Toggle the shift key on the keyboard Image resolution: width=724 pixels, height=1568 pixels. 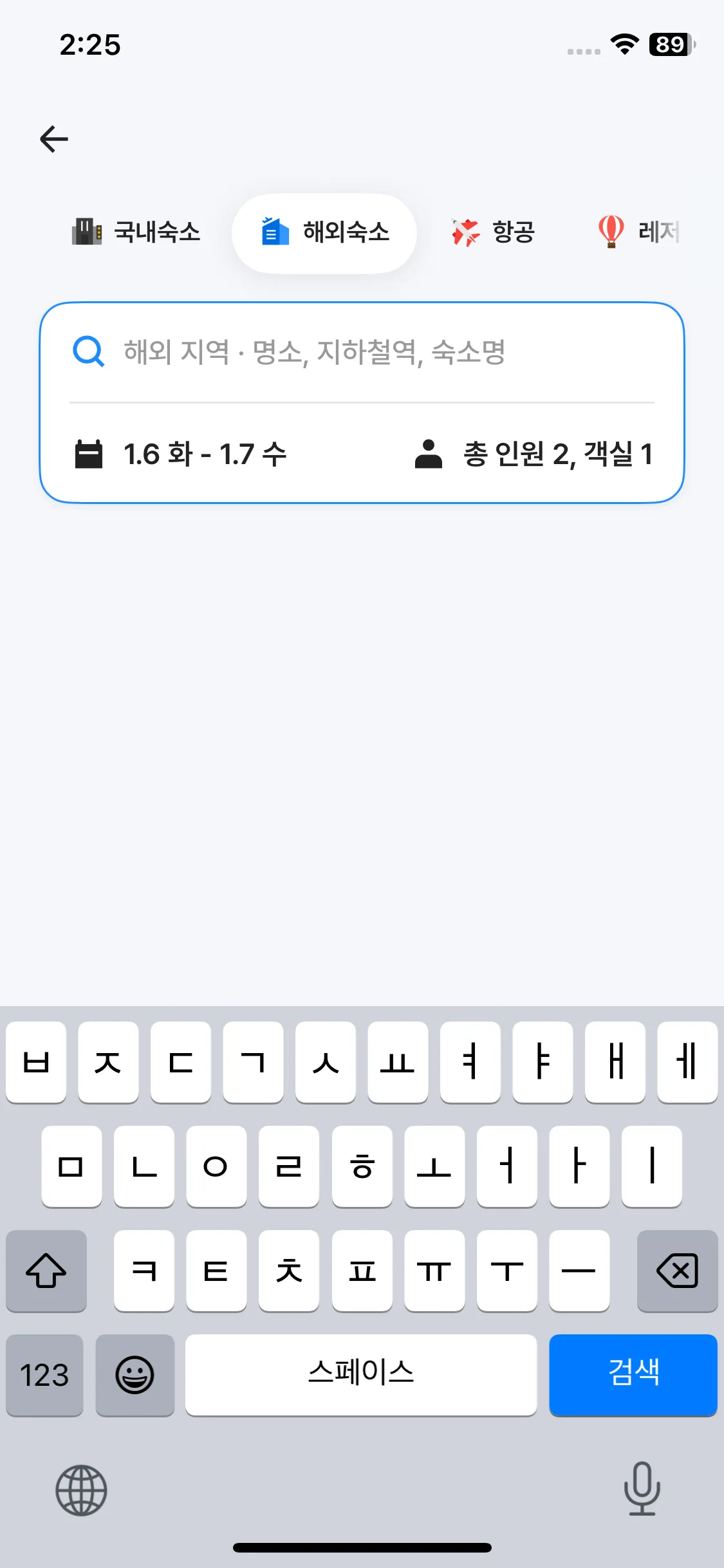(x=46, y=1271)
